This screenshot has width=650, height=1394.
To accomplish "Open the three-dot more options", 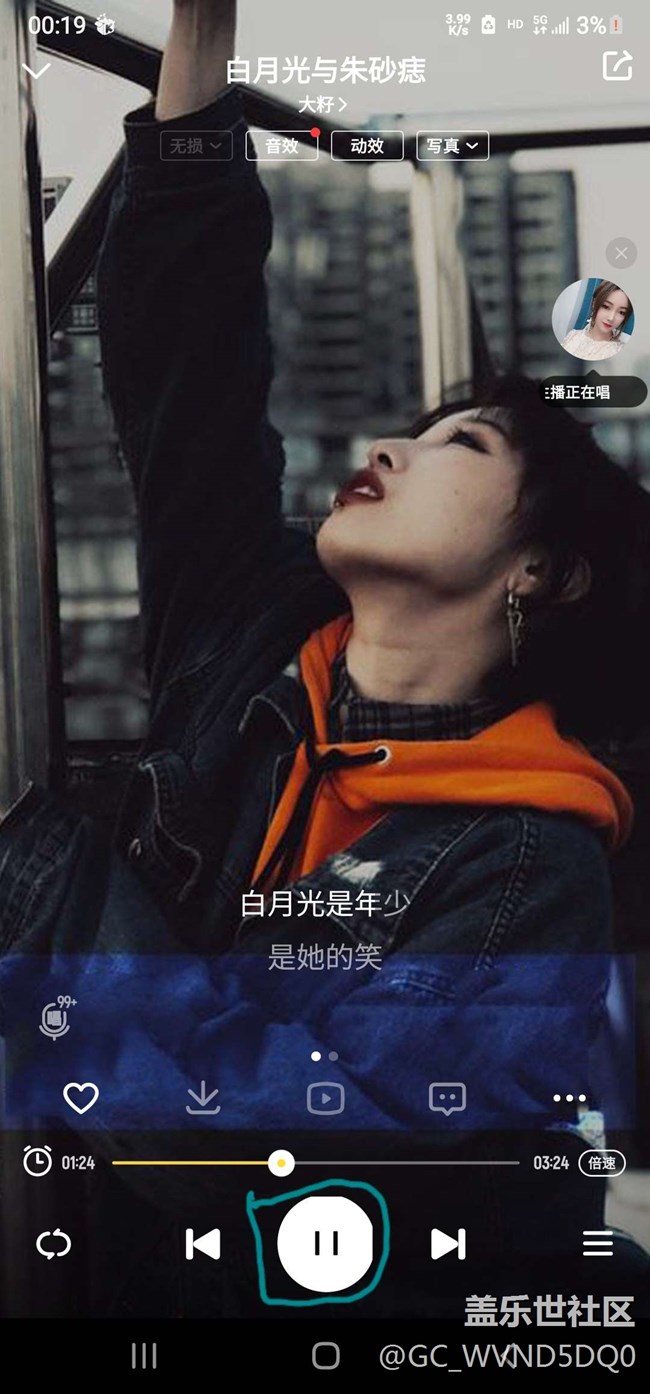I will coord(569,1098).
